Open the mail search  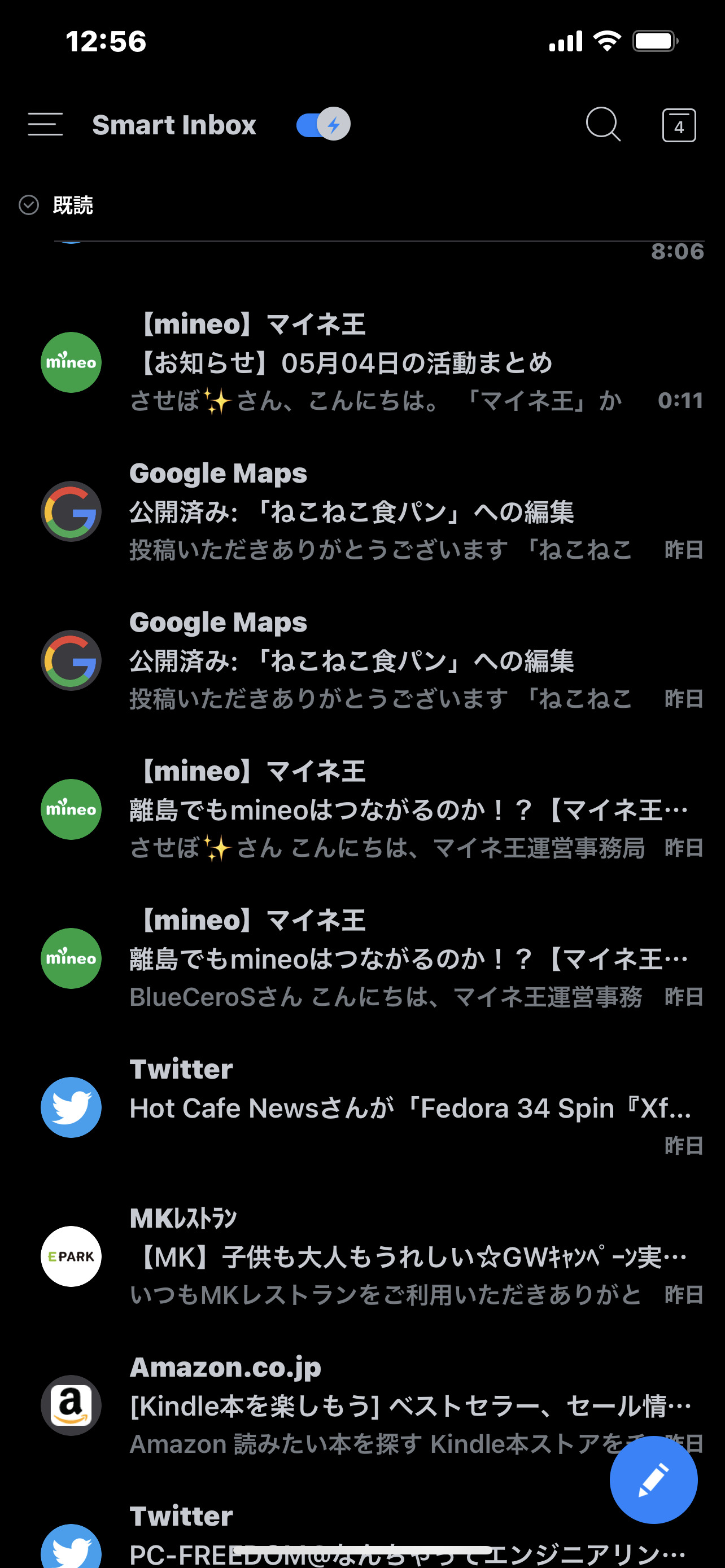[x=602, y=125]
